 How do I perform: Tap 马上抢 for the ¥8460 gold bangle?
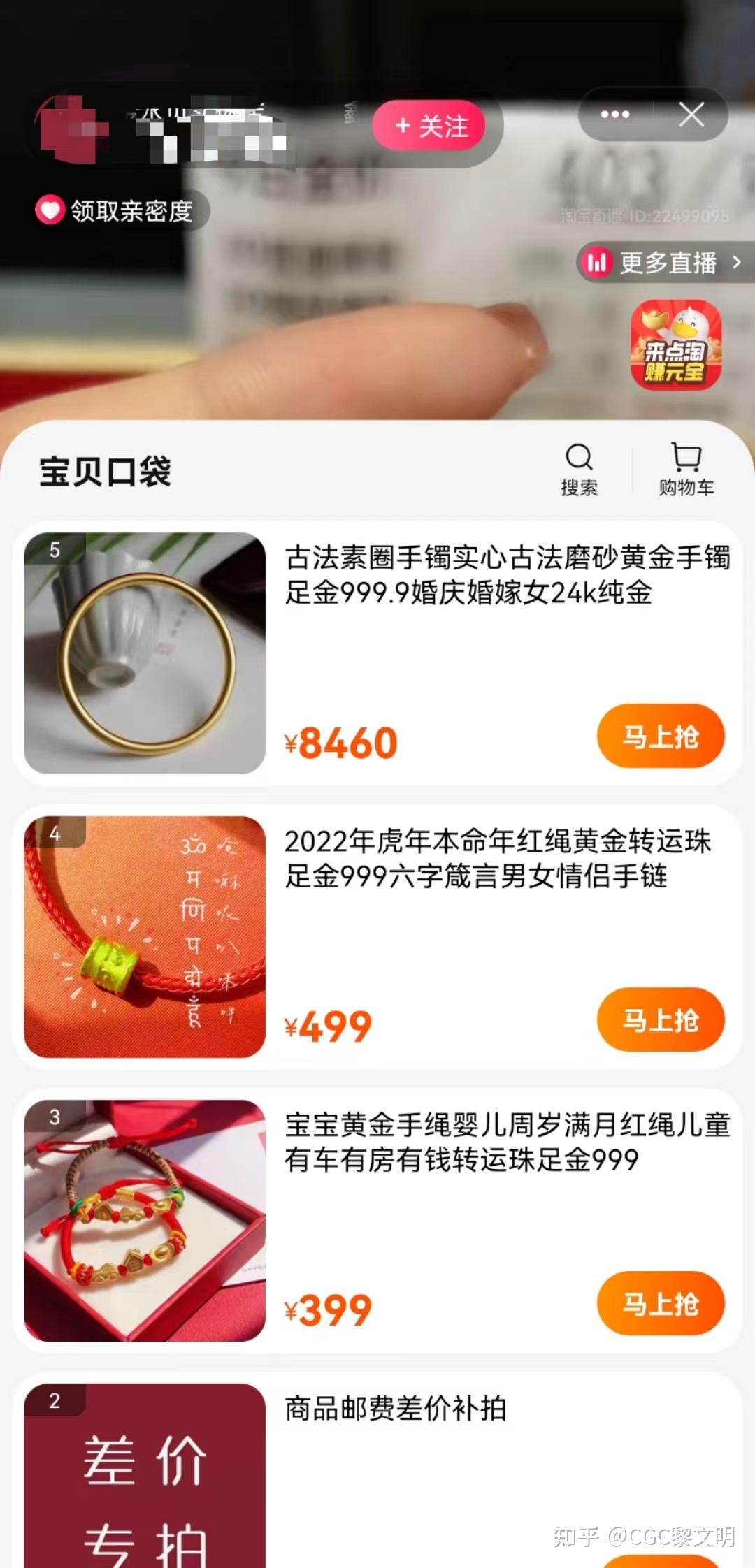(x=660, y=736)
